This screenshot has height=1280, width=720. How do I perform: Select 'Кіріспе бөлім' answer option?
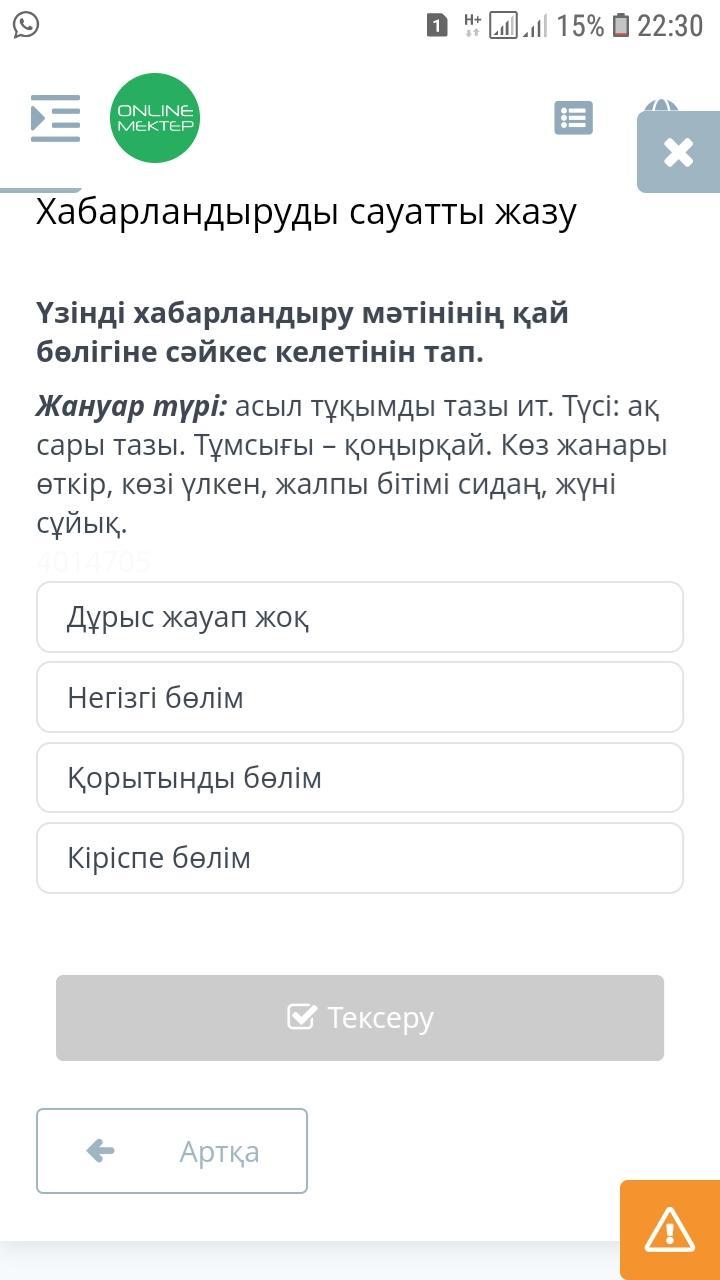coord(360,857)
